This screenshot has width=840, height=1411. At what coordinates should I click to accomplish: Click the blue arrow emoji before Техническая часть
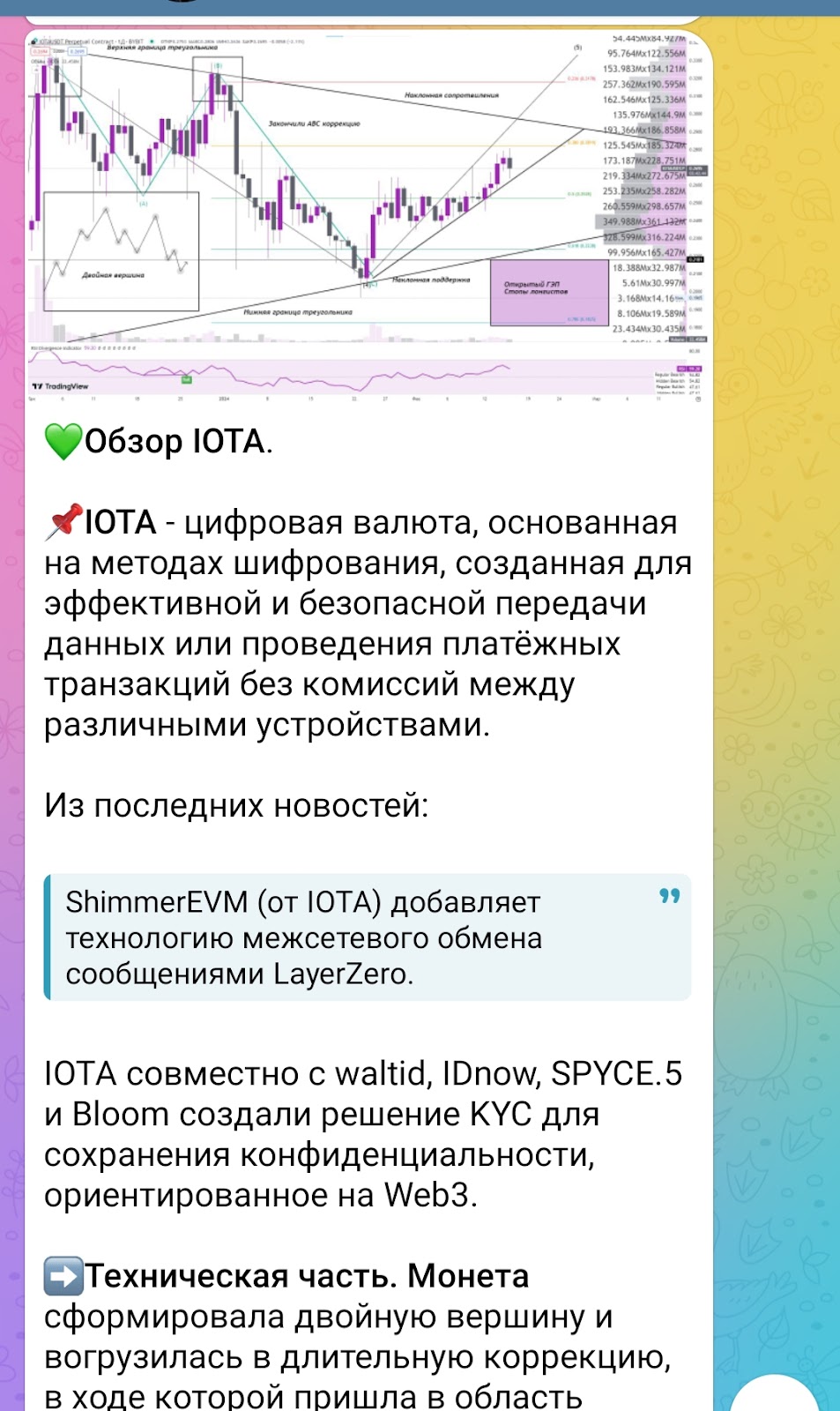(x=62, y=1275)
